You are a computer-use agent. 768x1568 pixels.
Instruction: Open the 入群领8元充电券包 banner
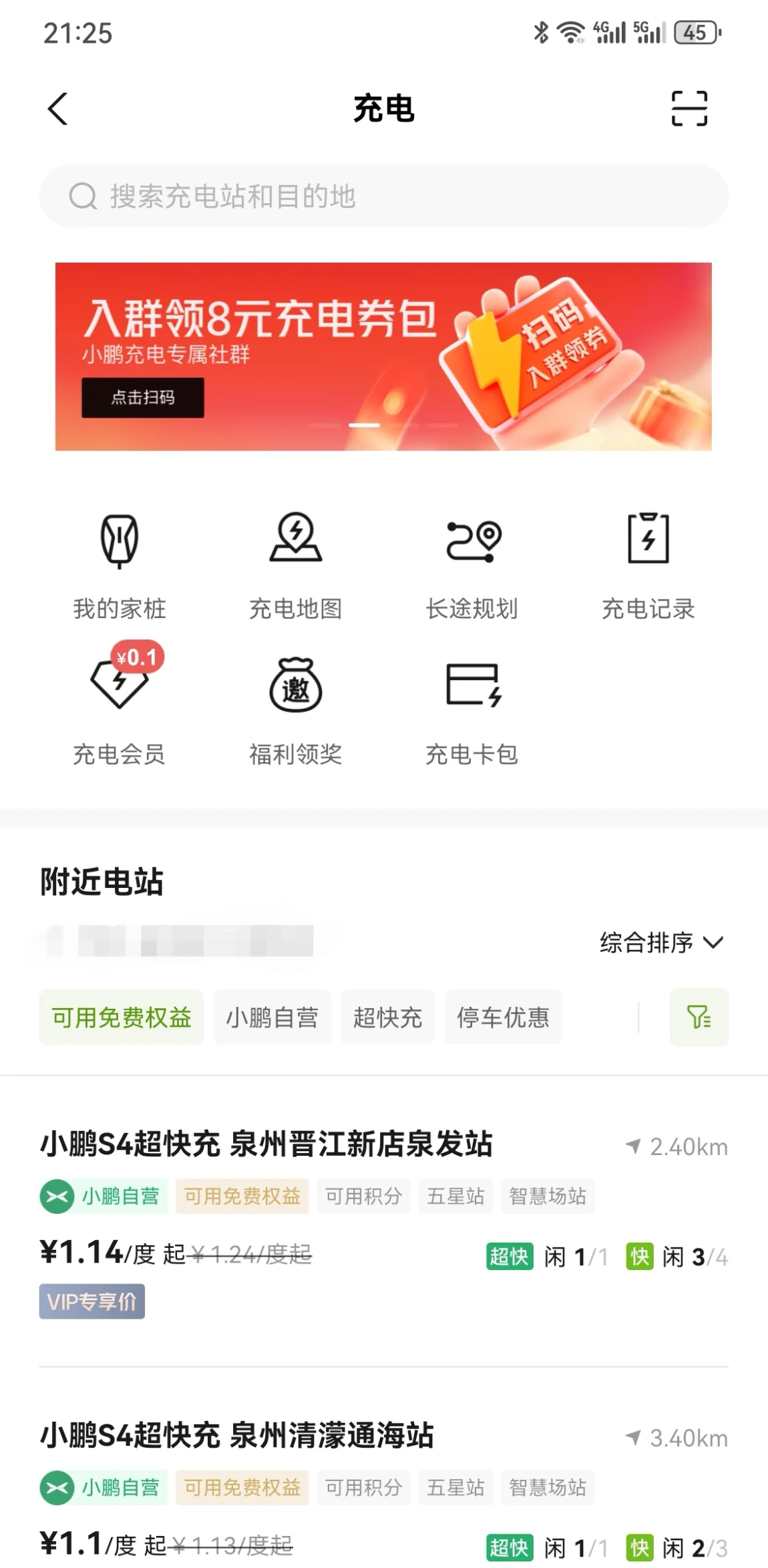coord(383,356)
